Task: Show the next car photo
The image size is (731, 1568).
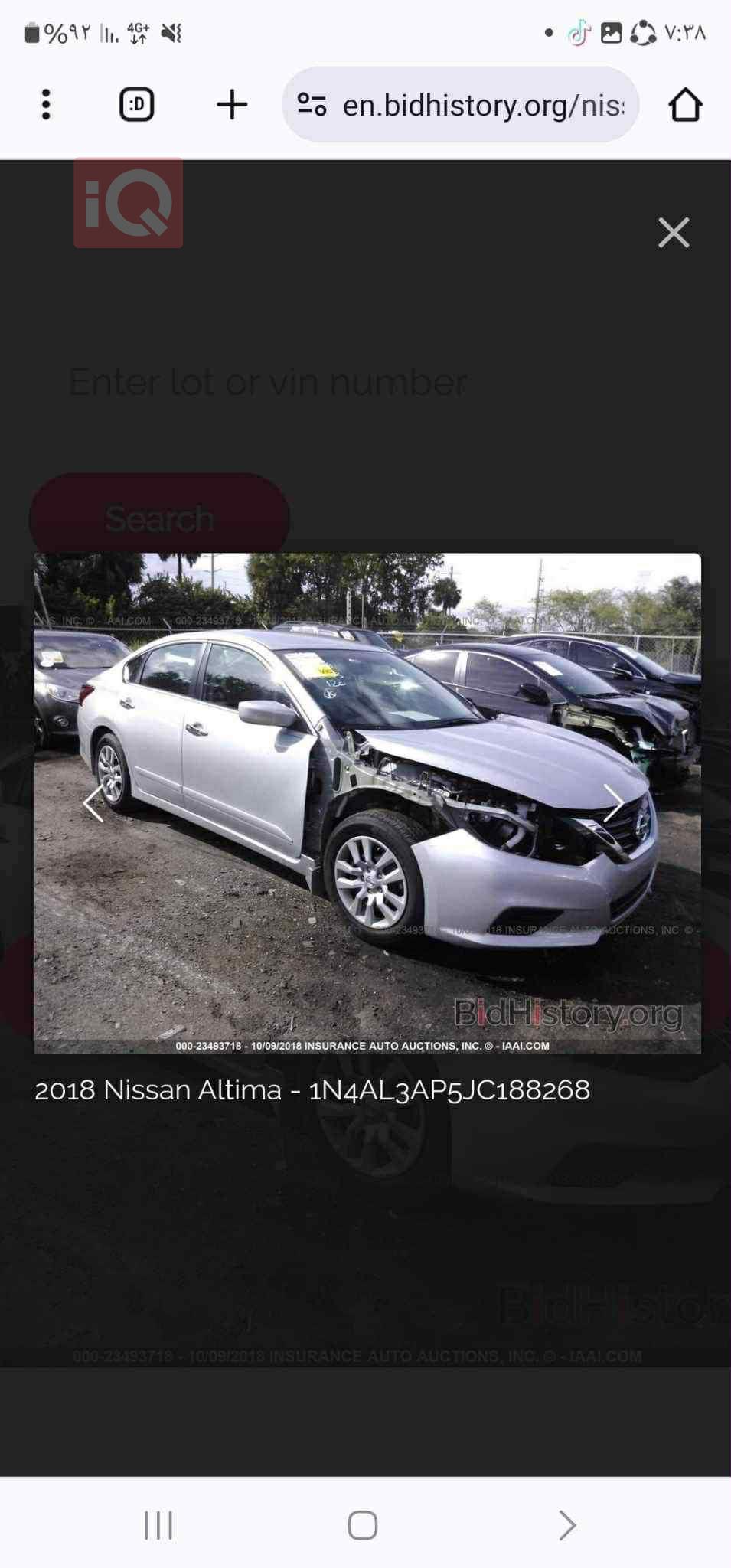Action: 614,803
